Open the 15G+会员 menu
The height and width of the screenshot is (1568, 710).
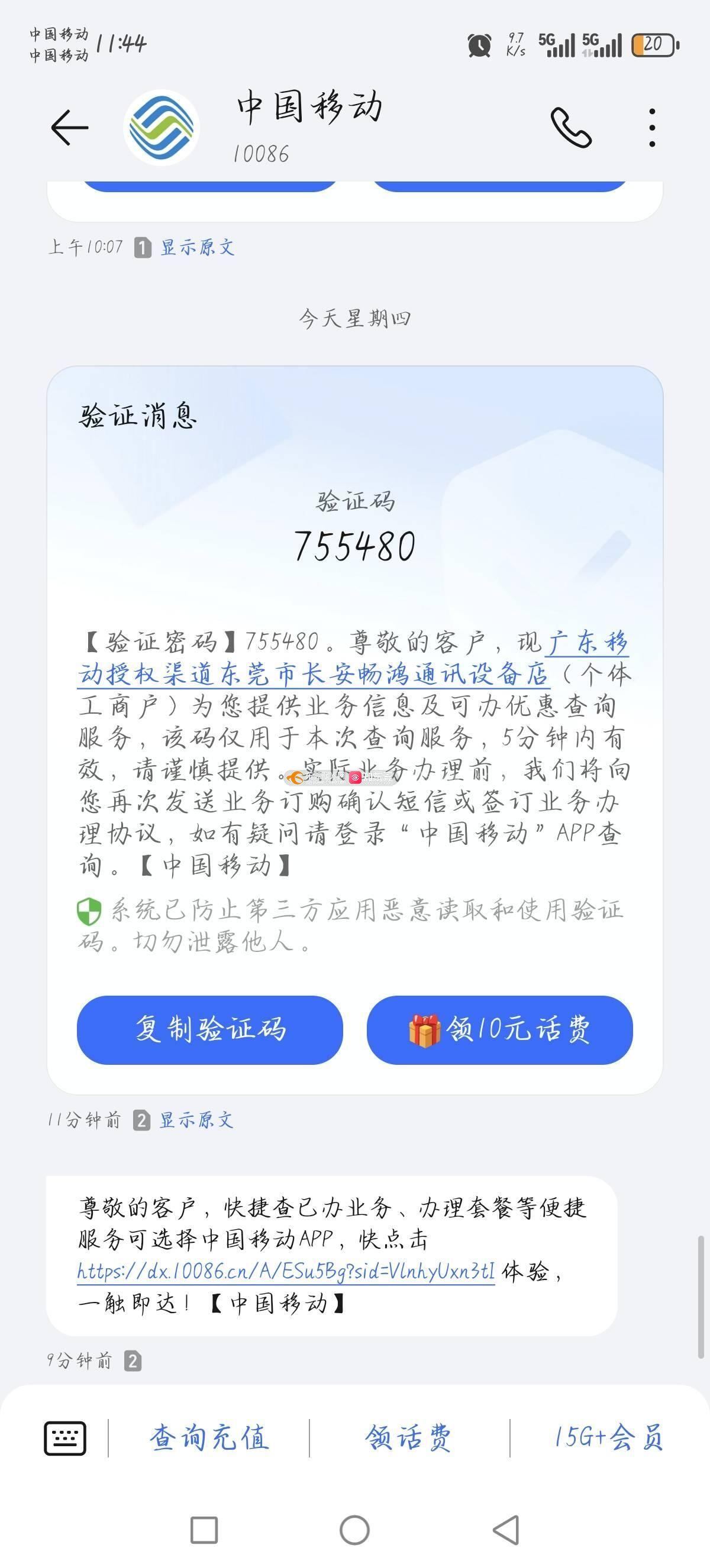tap(608, 1438)
